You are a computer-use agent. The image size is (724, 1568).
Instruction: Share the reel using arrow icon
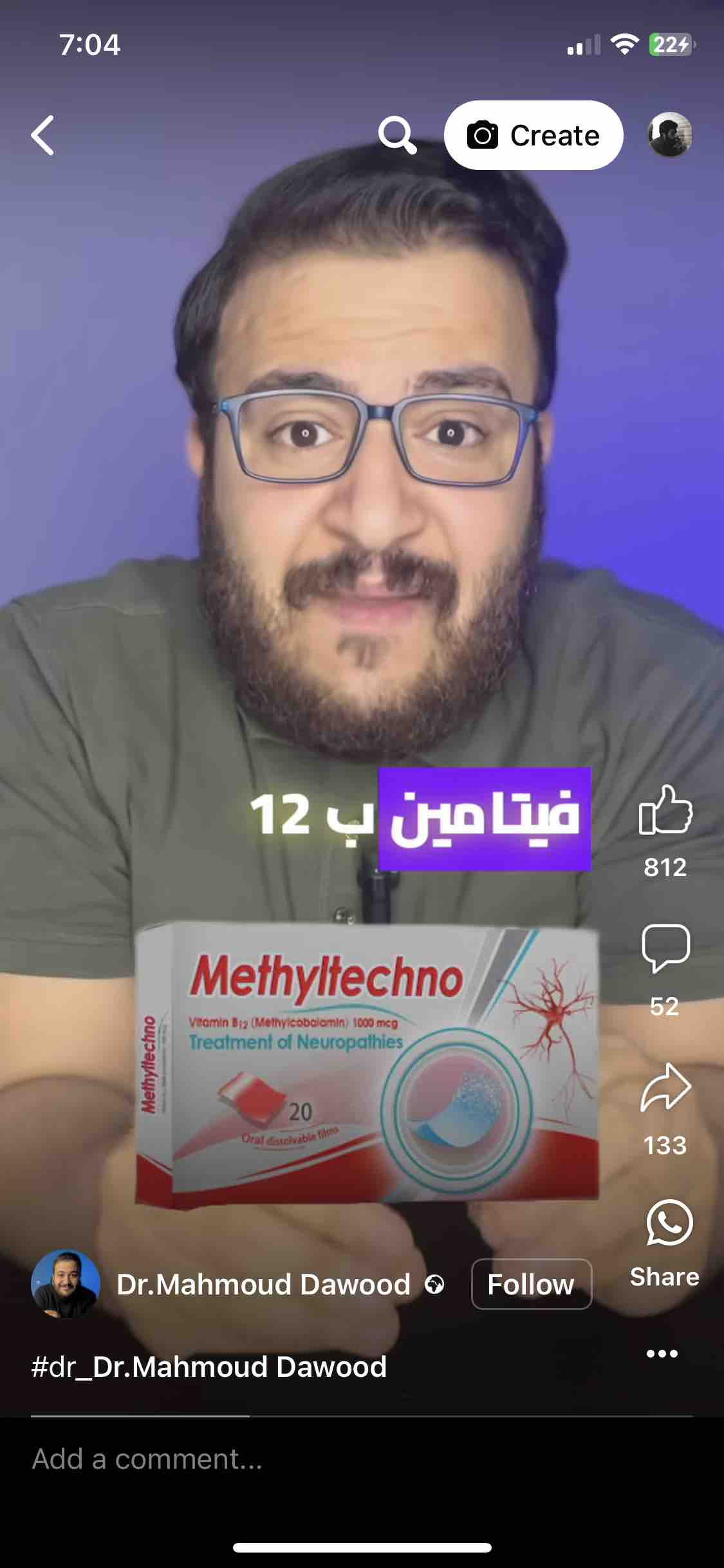[x=665, y=1087]
